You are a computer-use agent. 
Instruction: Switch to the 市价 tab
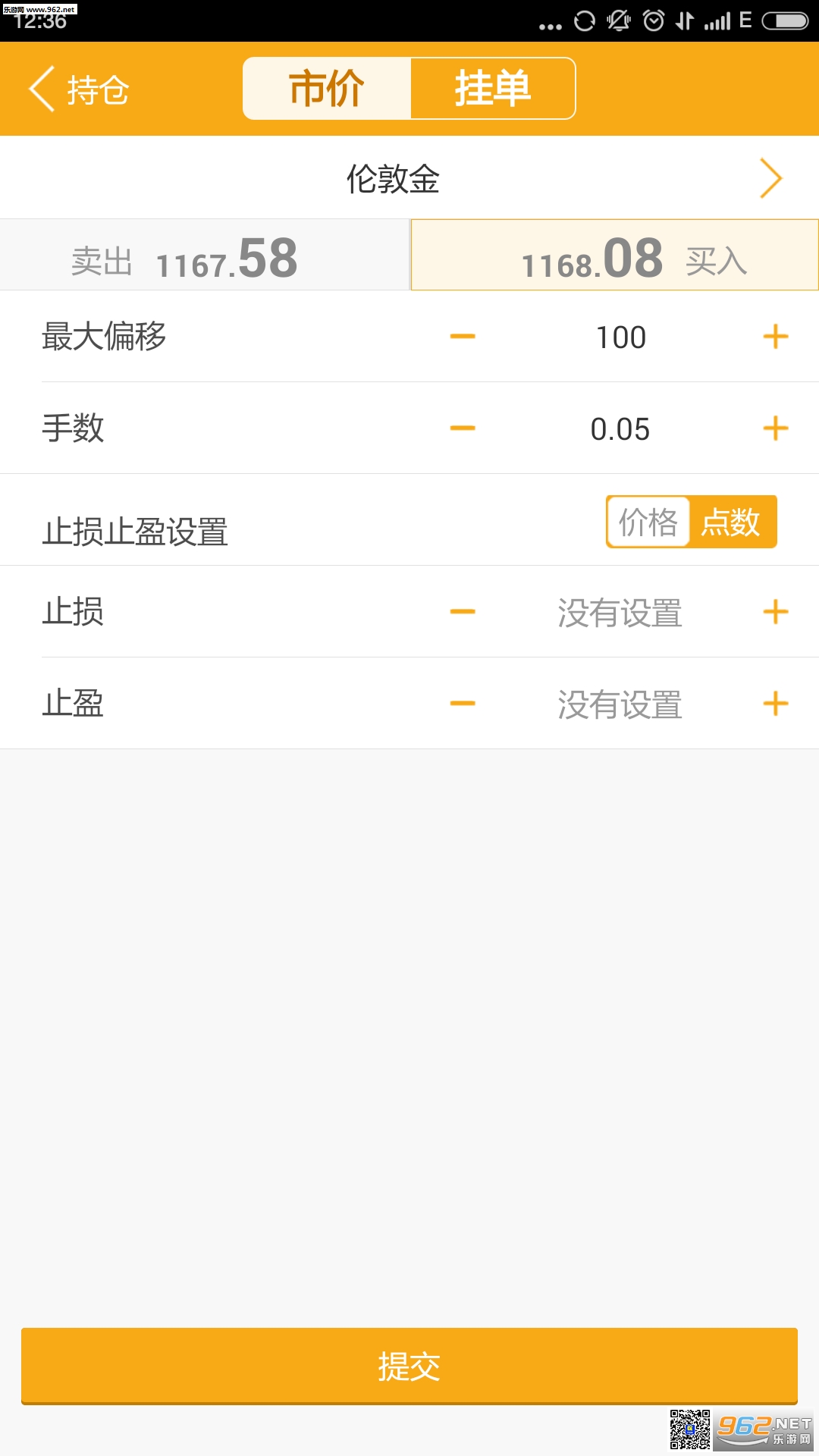click(x=327, y=89)
